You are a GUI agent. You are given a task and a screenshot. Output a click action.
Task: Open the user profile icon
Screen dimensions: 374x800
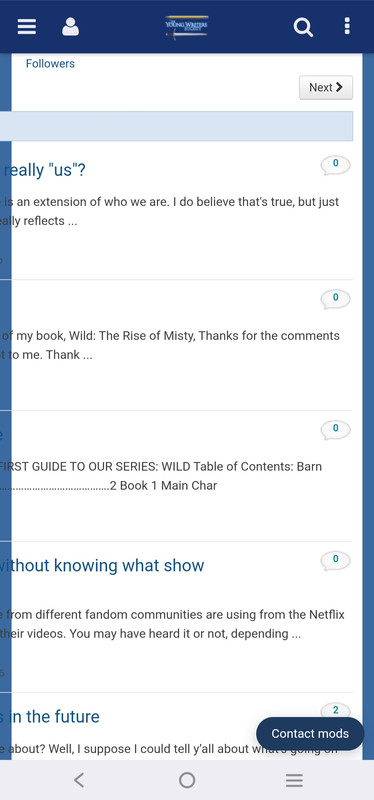pyautogui.click(x=70, y=27)
